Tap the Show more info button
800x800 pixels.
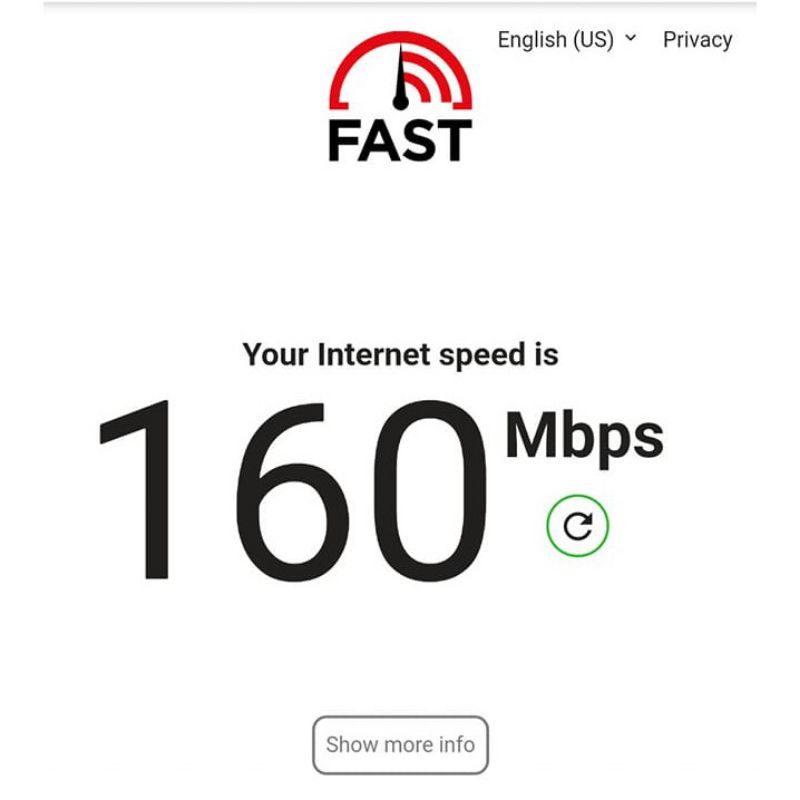(400, 744)
